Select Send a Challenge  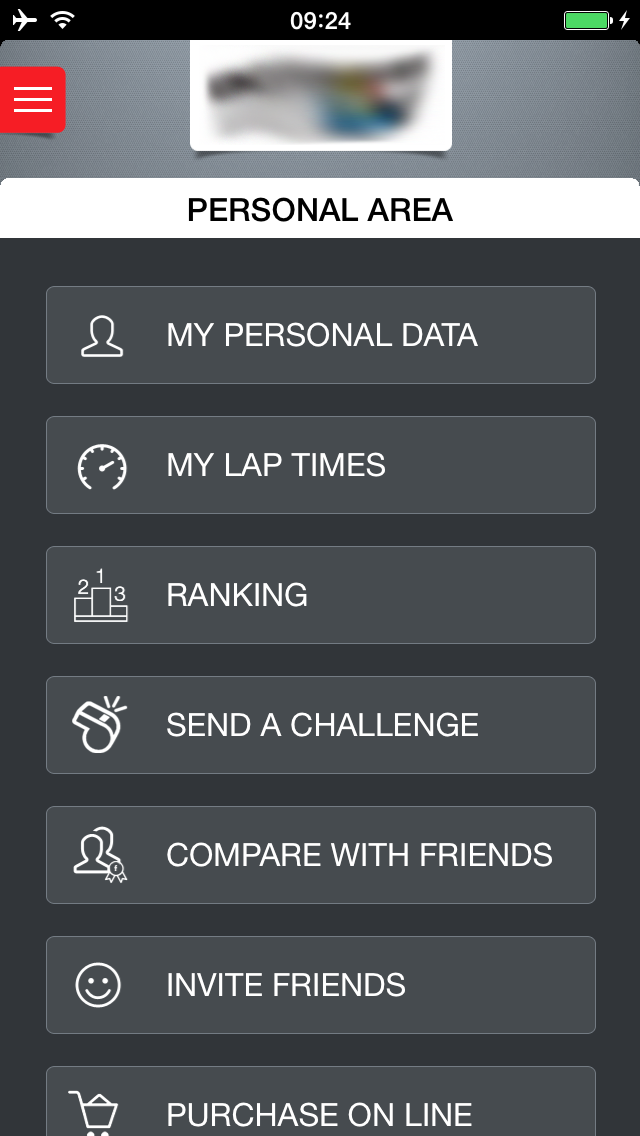pyautogui.click(x=320, y=724)
